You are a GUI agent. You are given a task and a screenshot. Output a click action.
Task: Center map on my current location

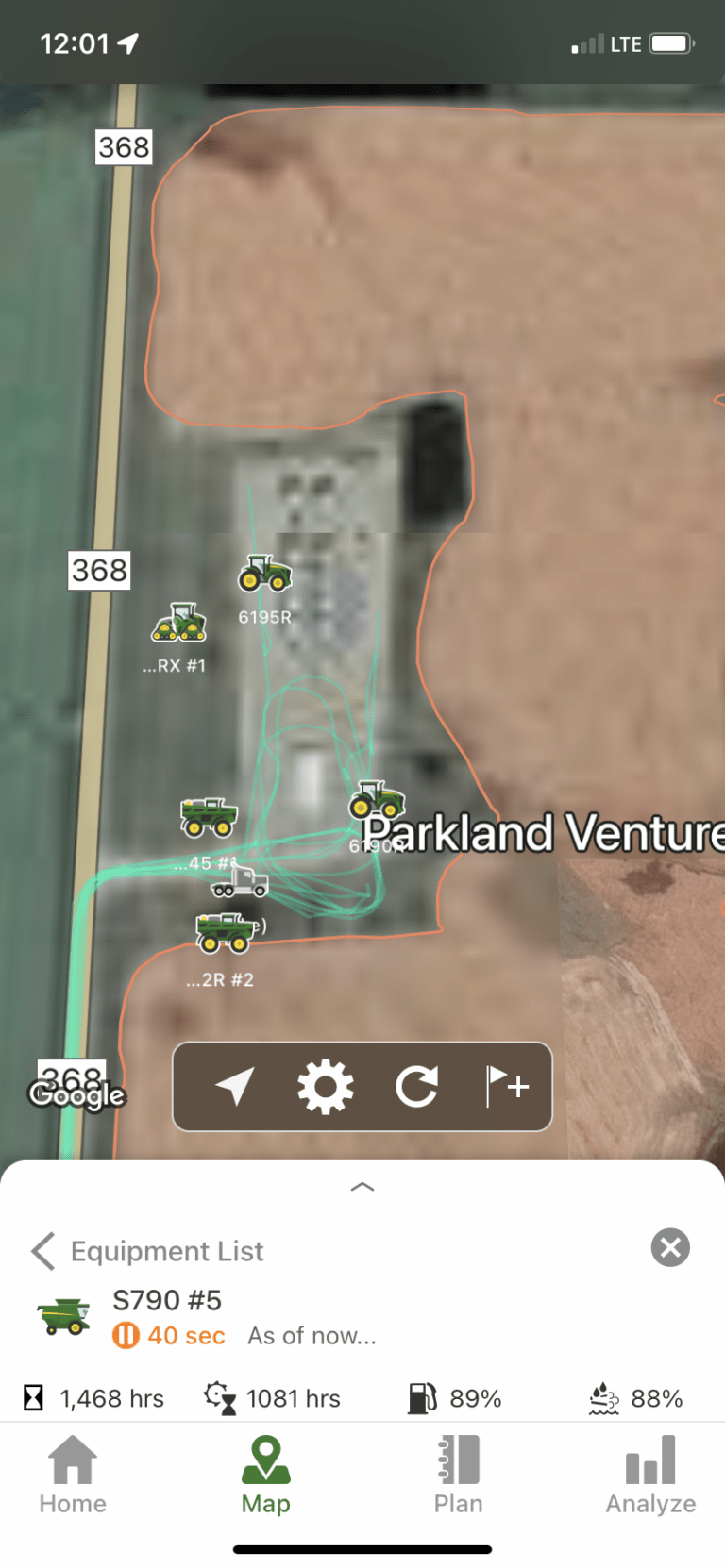(x=234, y=1086)
